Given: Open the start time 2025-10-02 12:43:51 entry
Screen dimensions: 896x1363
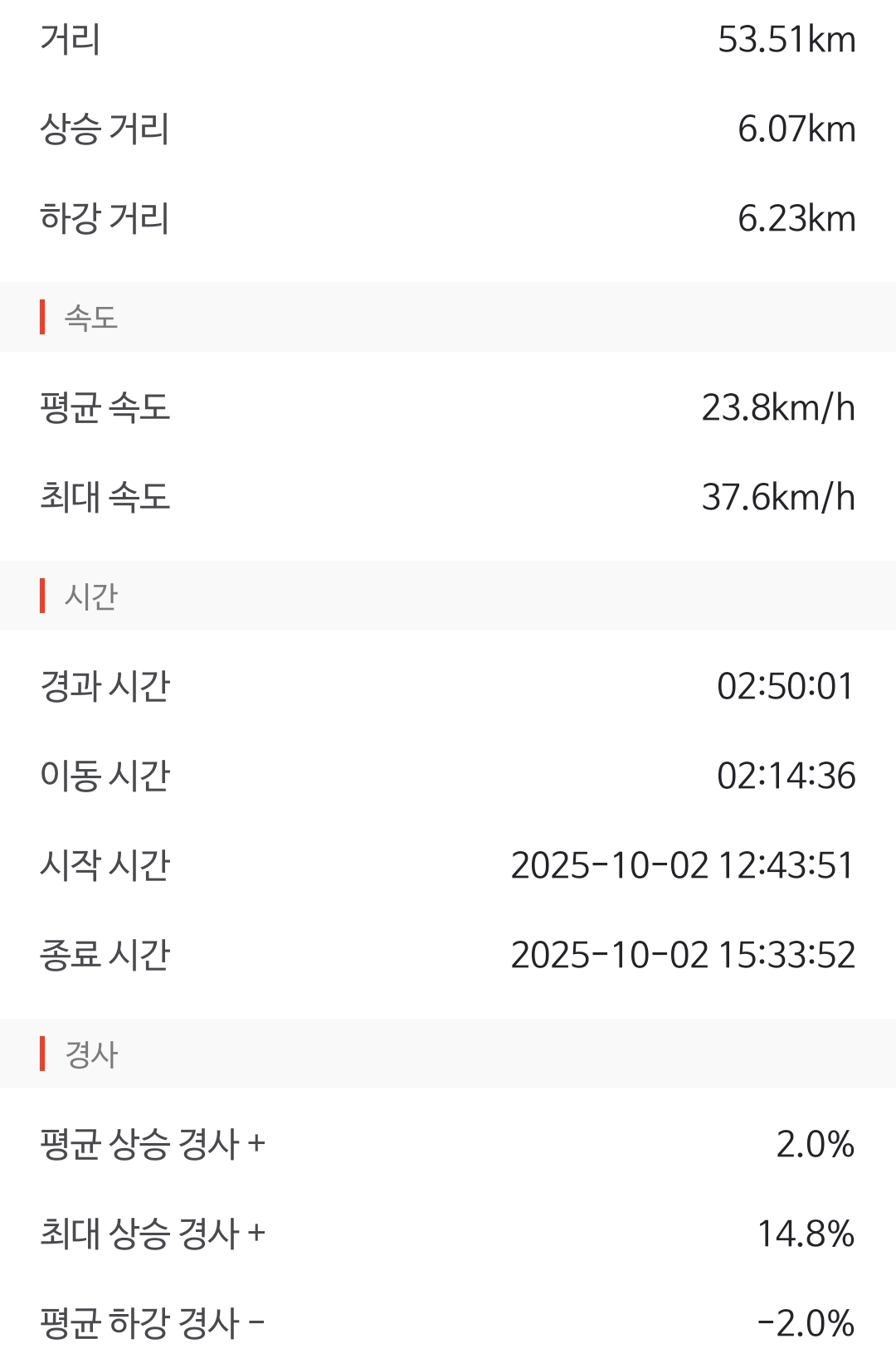Looking at the screenshot, I should (683, 865).
